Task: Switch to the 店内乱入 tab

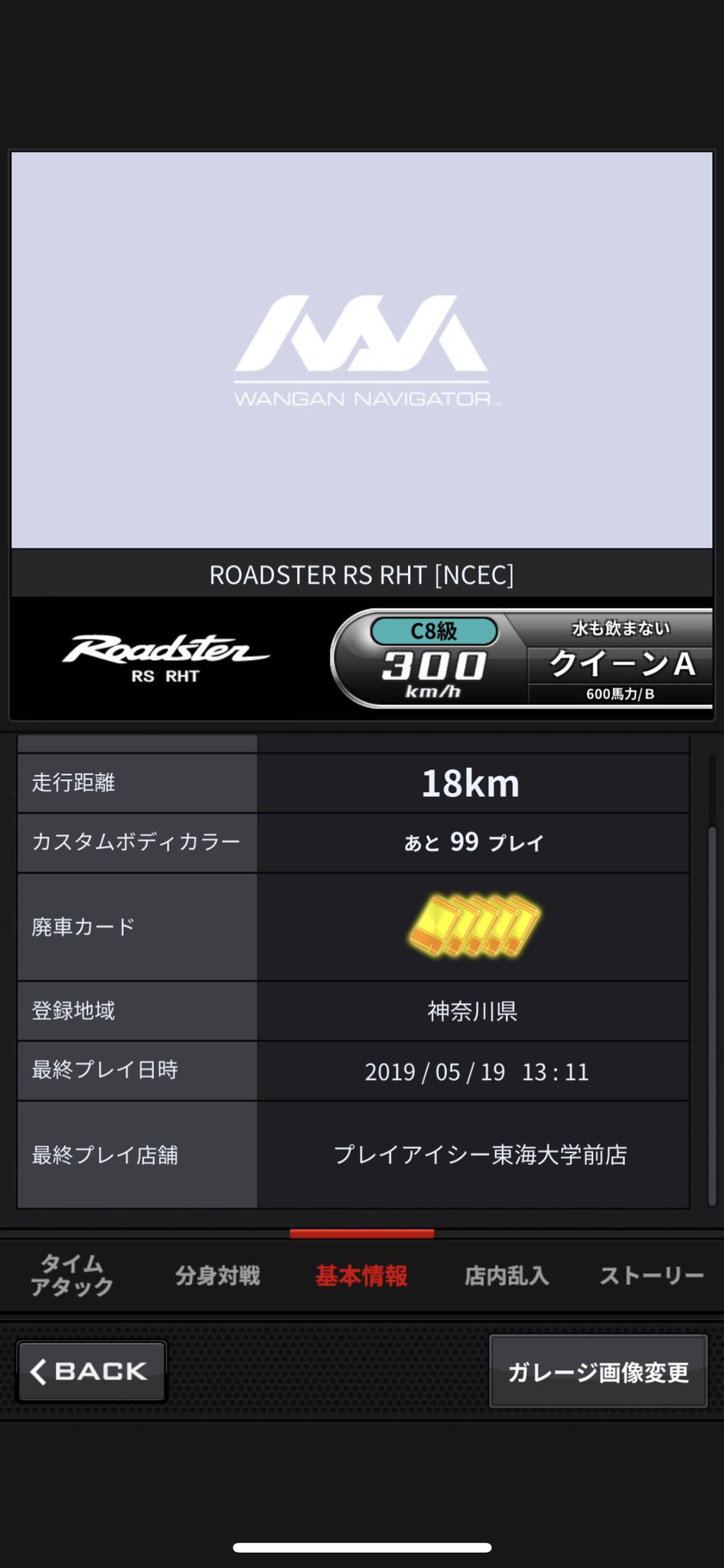Action: (x=506, y=1276)
